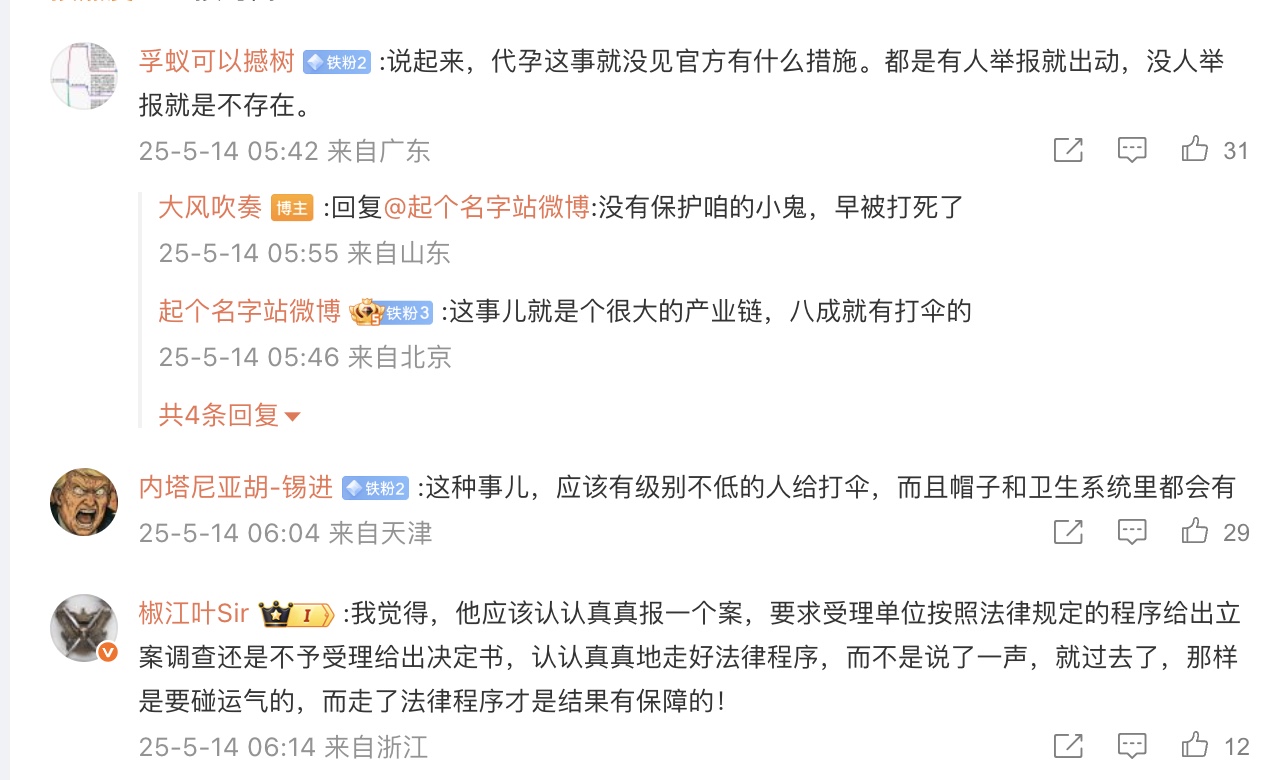Screen dimensions: 1276x780
Task: Open username 内塔尼亚胡-锡进
Action: (236, 488)
